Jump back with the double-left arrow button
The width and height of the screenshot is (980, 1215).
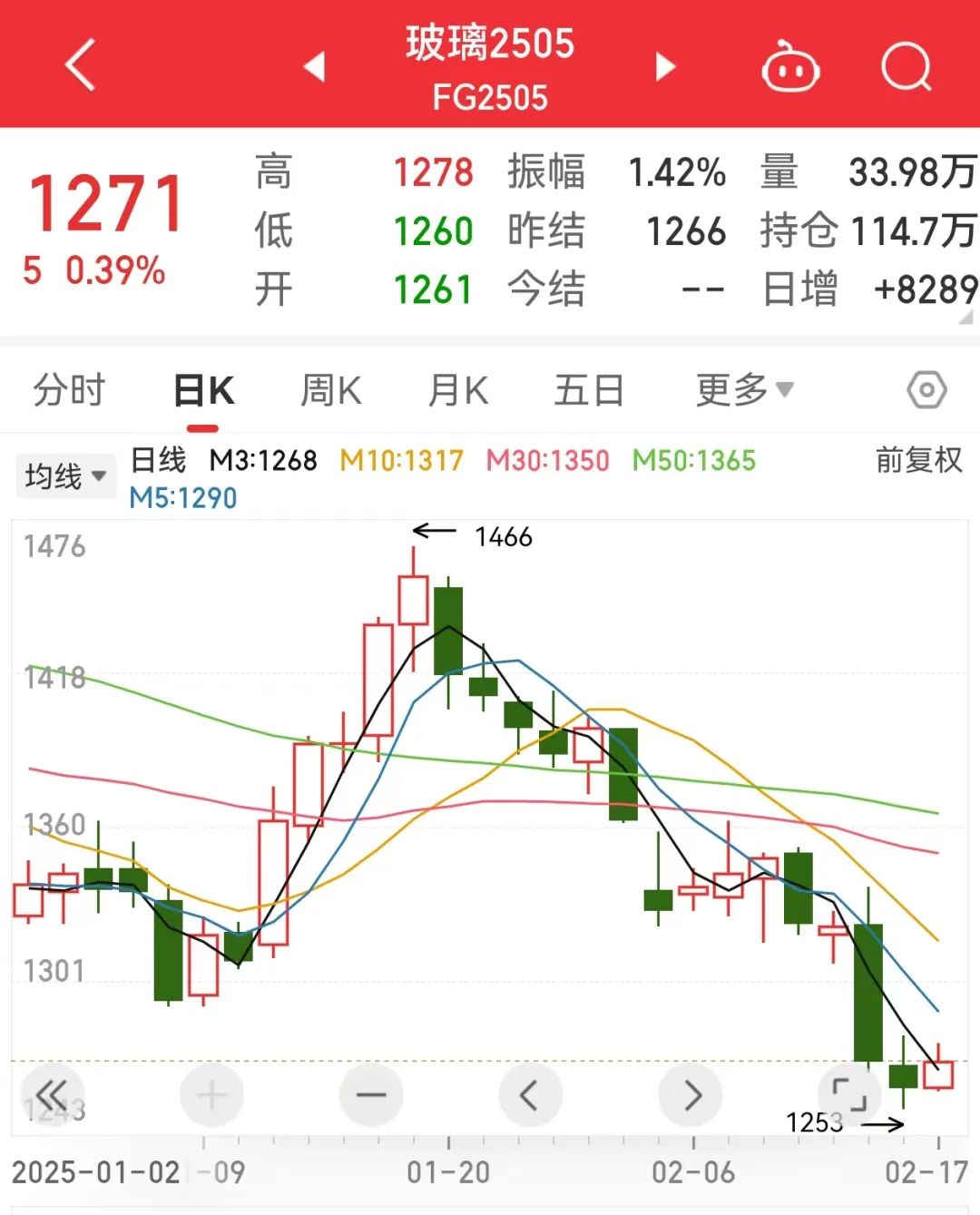pyautogui.click(x=53, y=1095)
